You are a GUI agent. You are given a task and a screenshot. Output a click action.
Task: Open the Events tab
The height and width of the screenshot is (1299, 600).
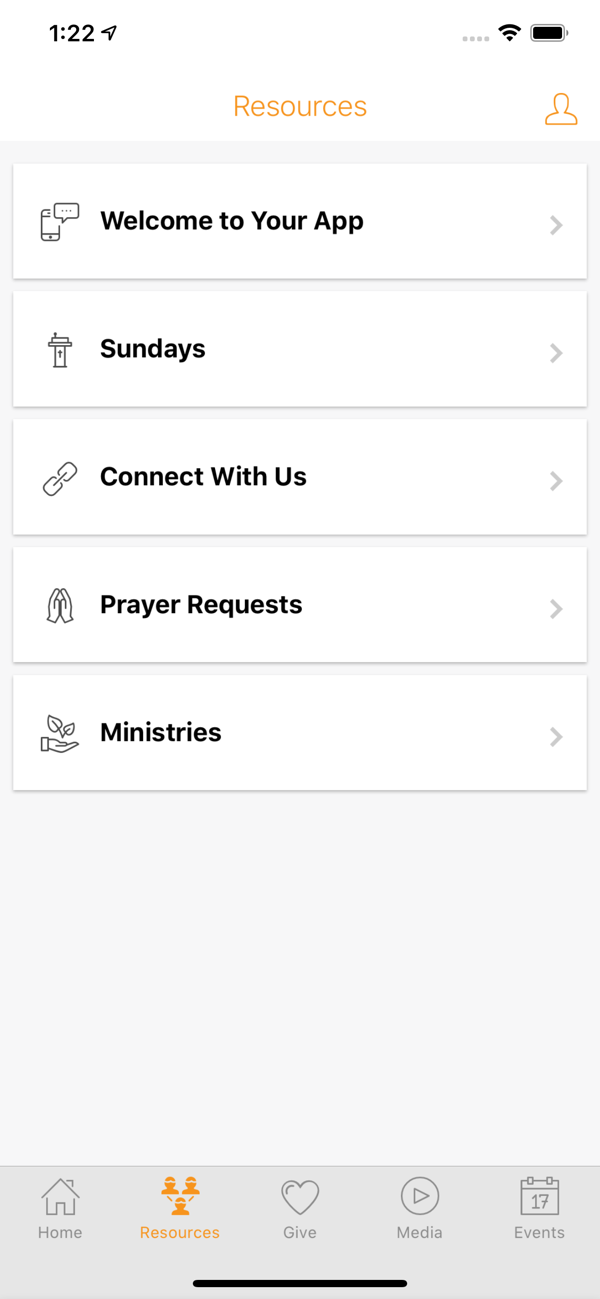coord(540,1209)
